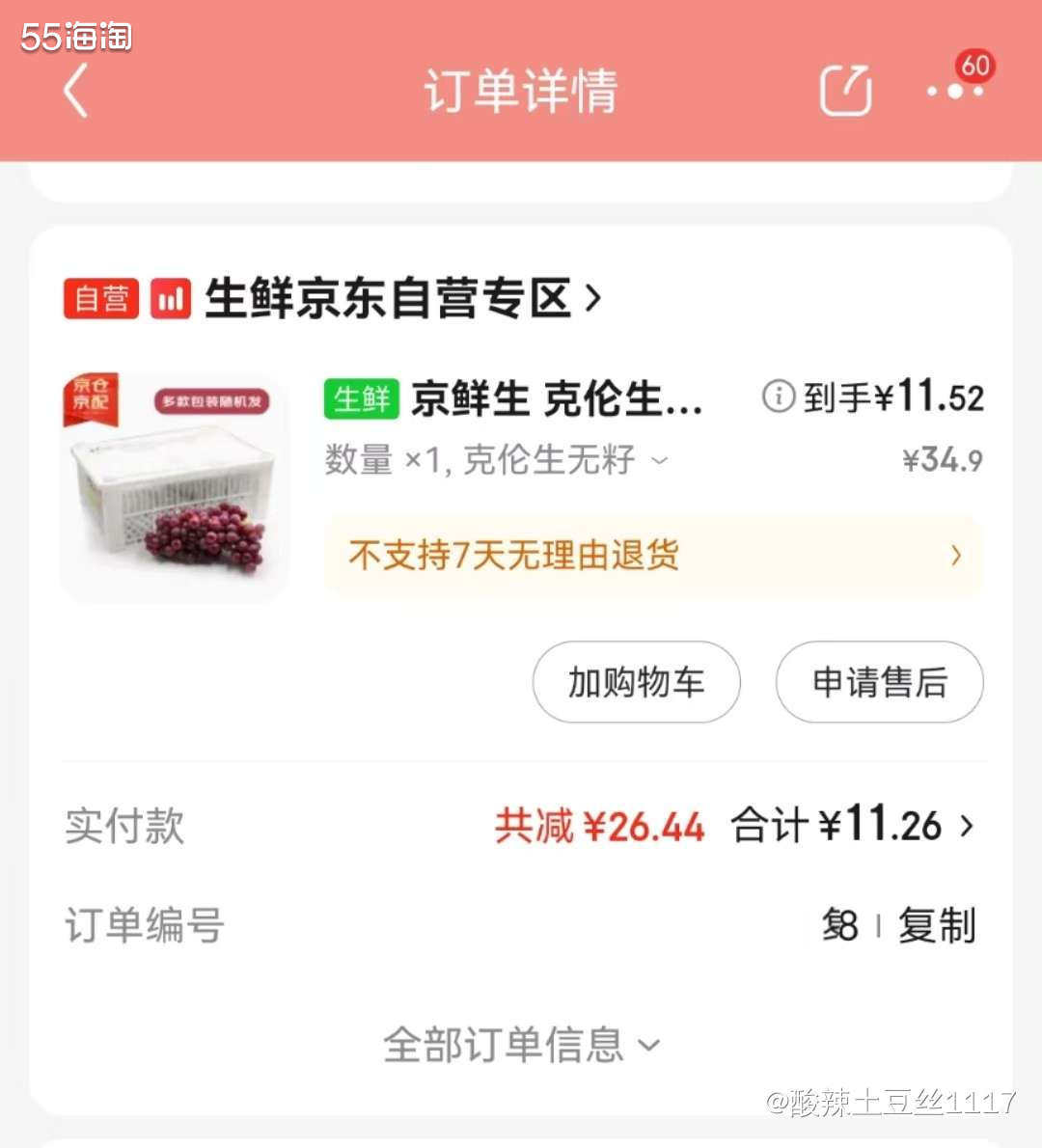
Task: Click the 加购物车 button
Action: tap(636, 682)
